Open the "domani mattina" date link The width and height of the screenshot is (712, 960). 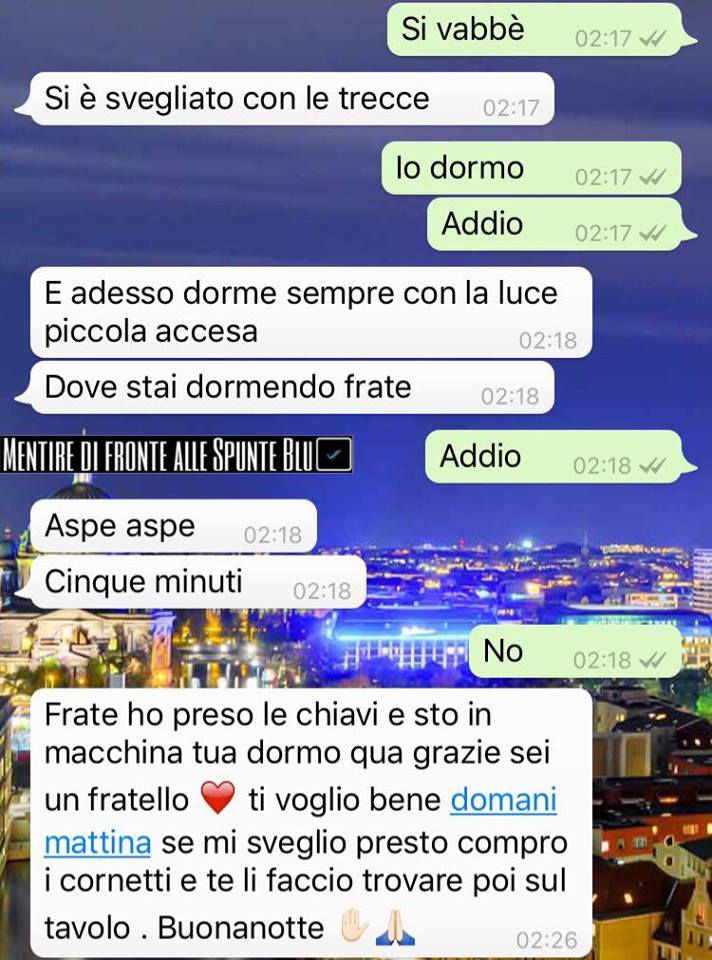click(503, 800)
